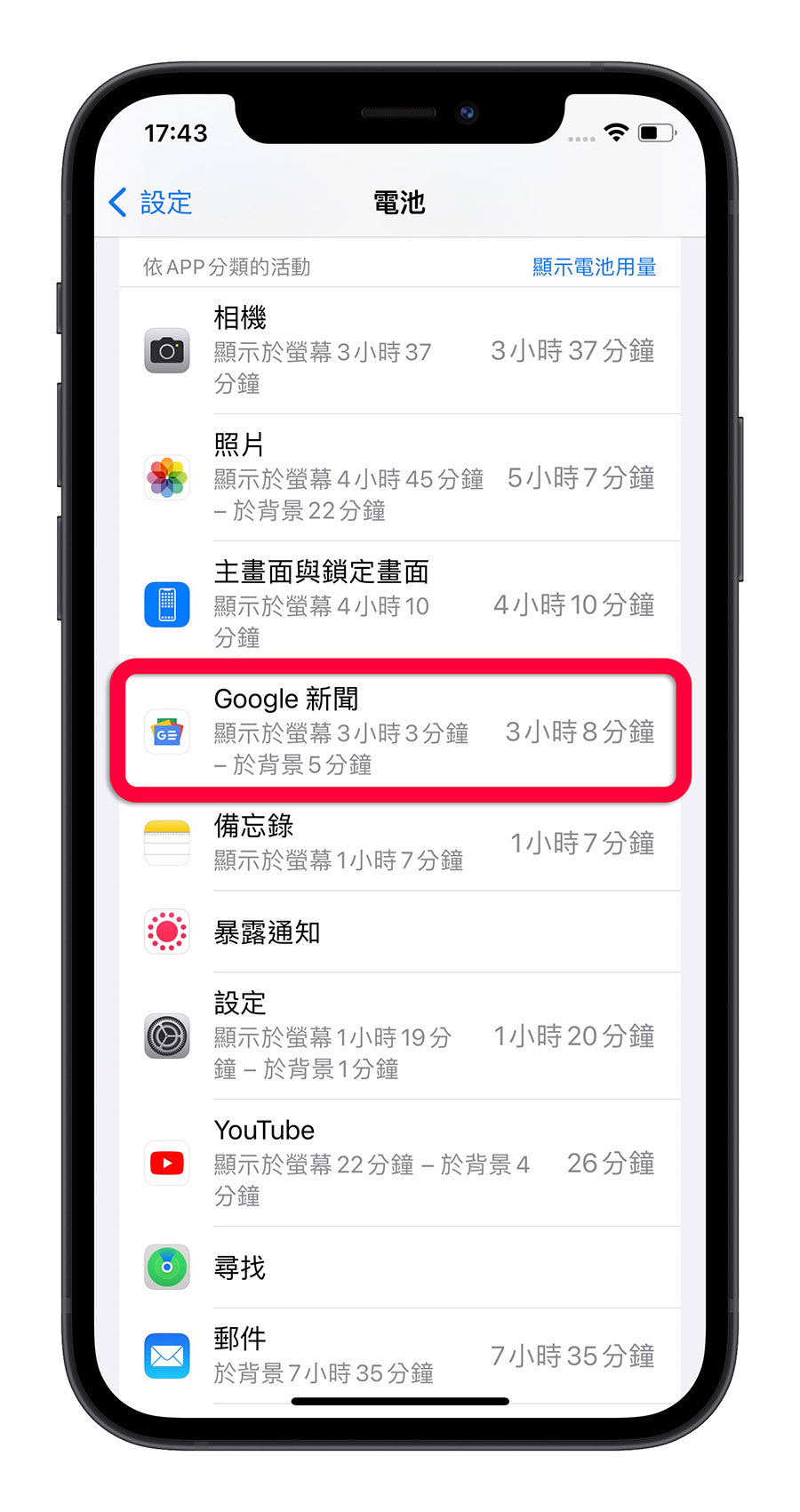Tap the 郵件 activity row
This screenshot has width=800, height=1512.
coord(400,1356)
